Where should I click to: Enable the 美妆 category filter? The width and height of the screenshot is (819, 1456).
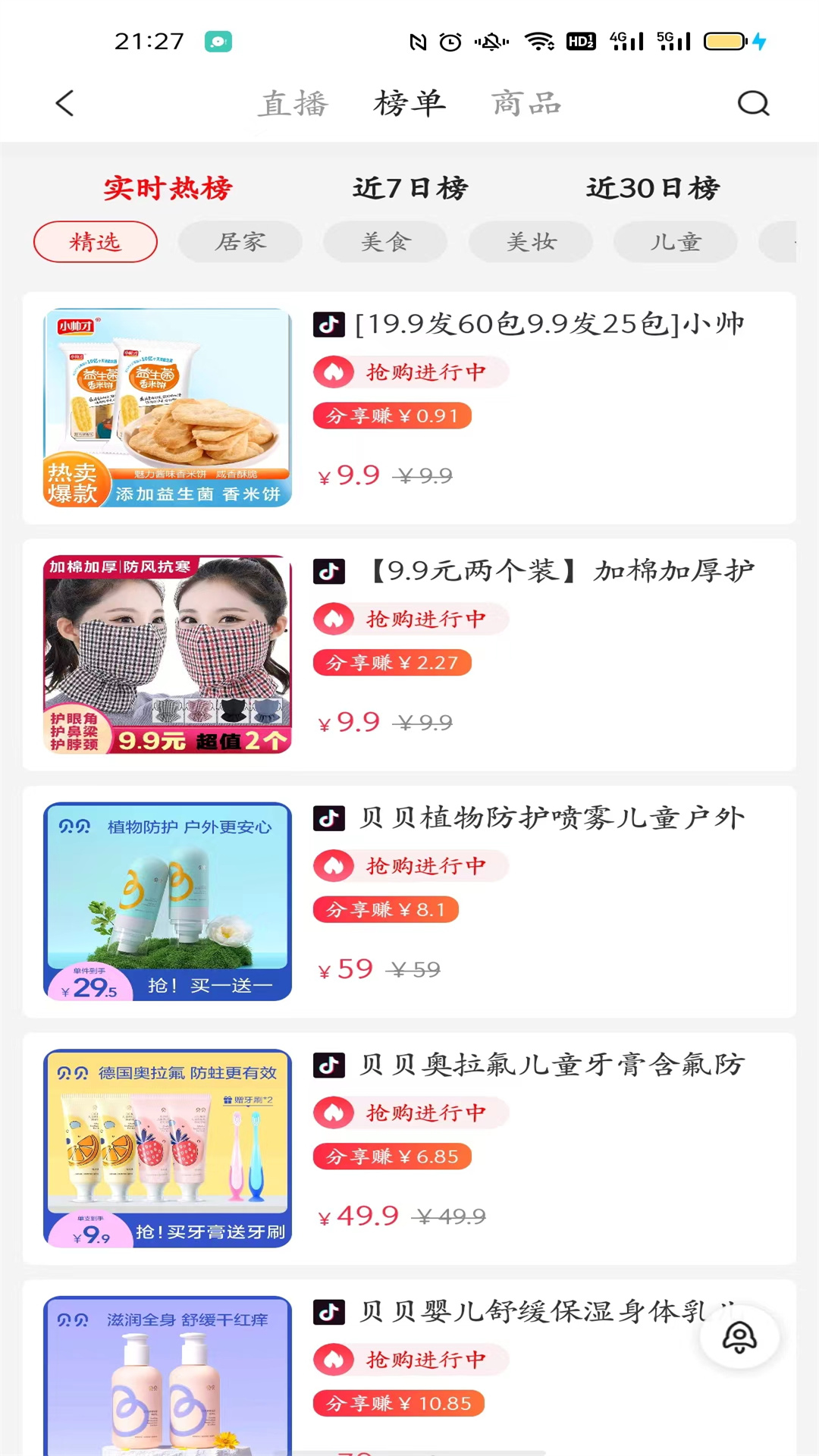[530, 241]
